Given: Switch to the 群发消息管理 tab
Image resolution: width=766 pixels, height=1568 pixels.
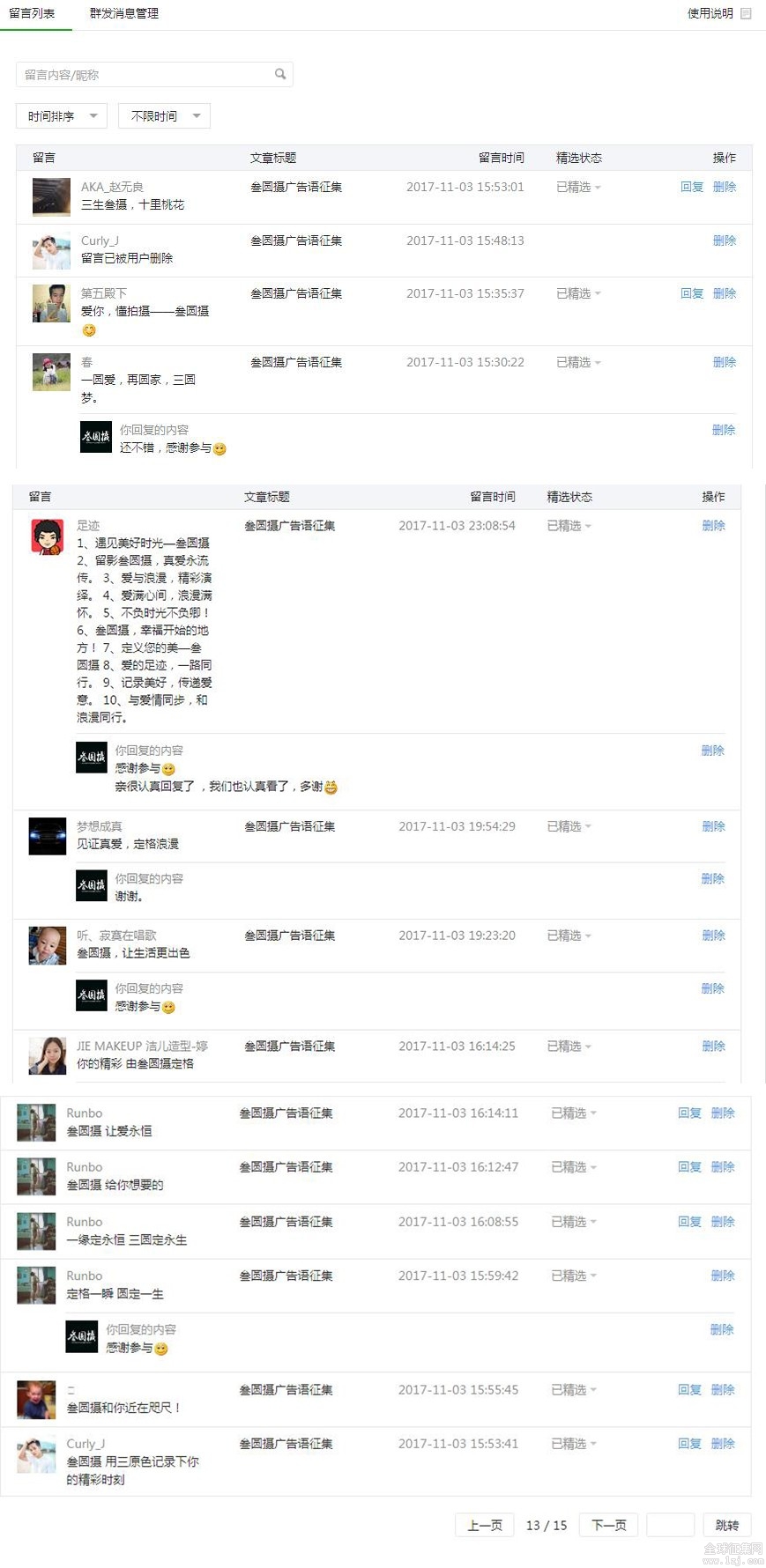Looking at the screenshot, I should pos(124,13).
